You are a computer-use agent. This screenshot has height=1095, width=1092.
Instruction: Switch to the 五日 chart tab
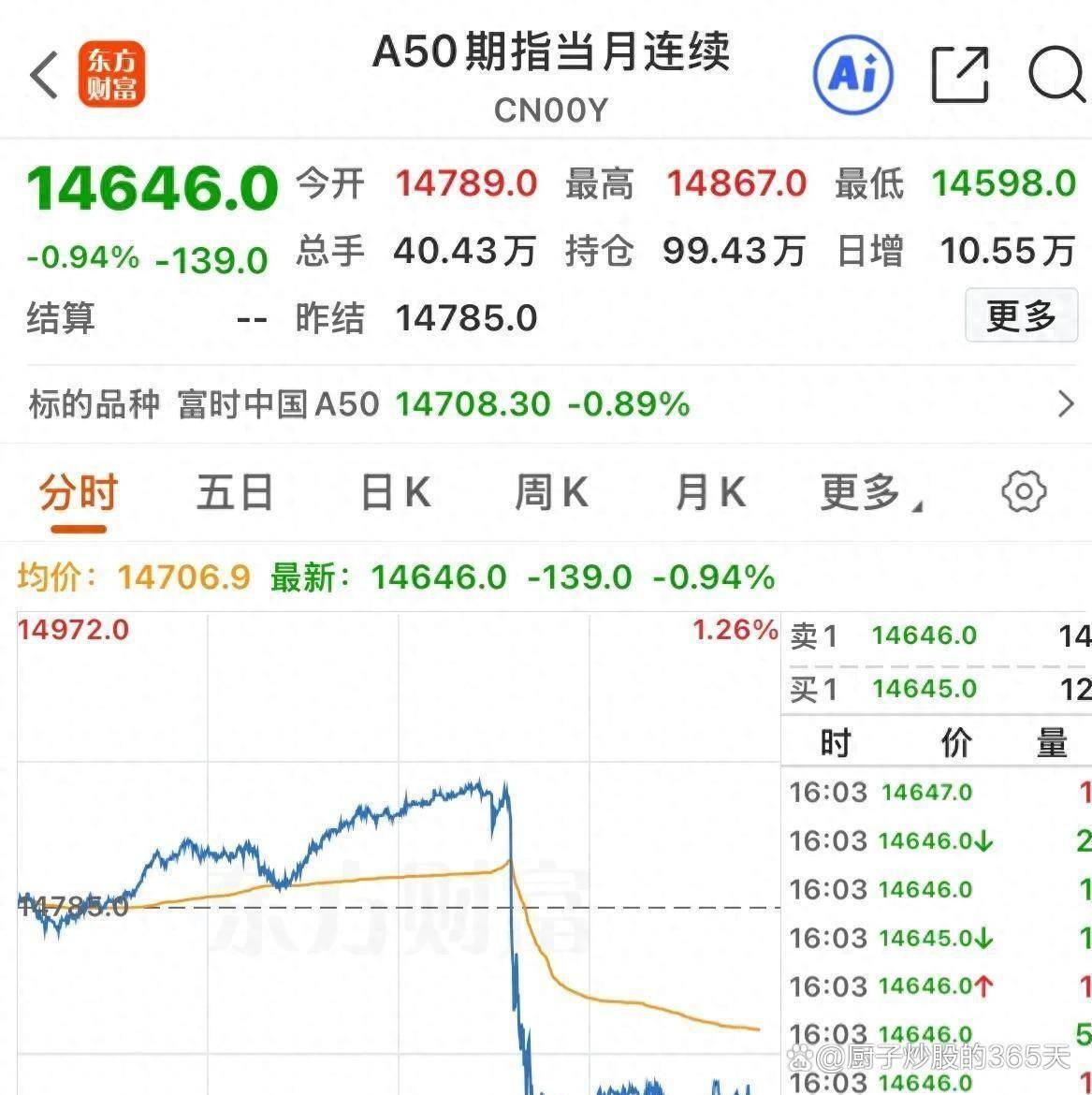click(x=235, y=492)
